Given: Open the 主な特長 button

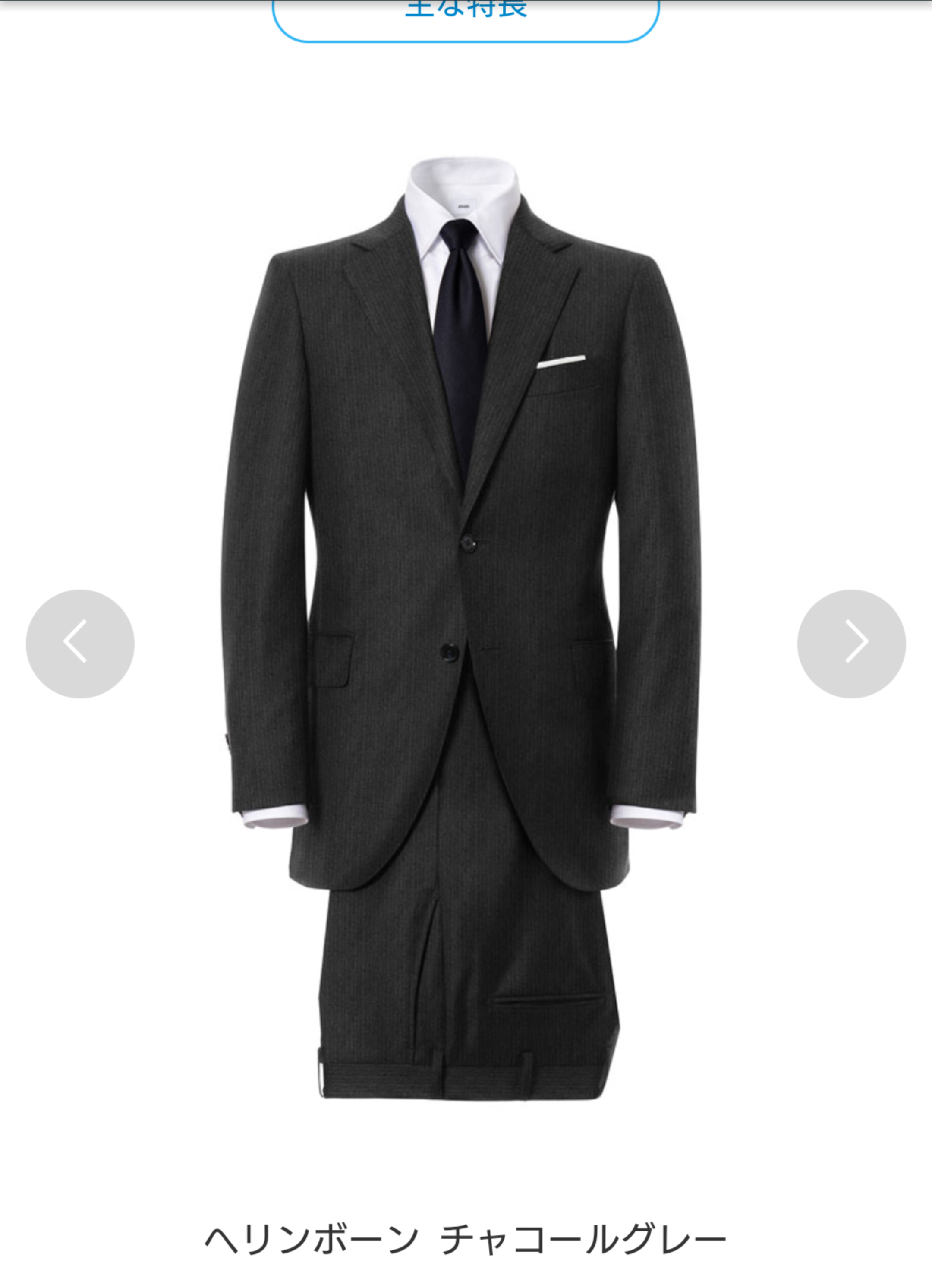Looking at the screenshot, I should (x=466, y=17).
